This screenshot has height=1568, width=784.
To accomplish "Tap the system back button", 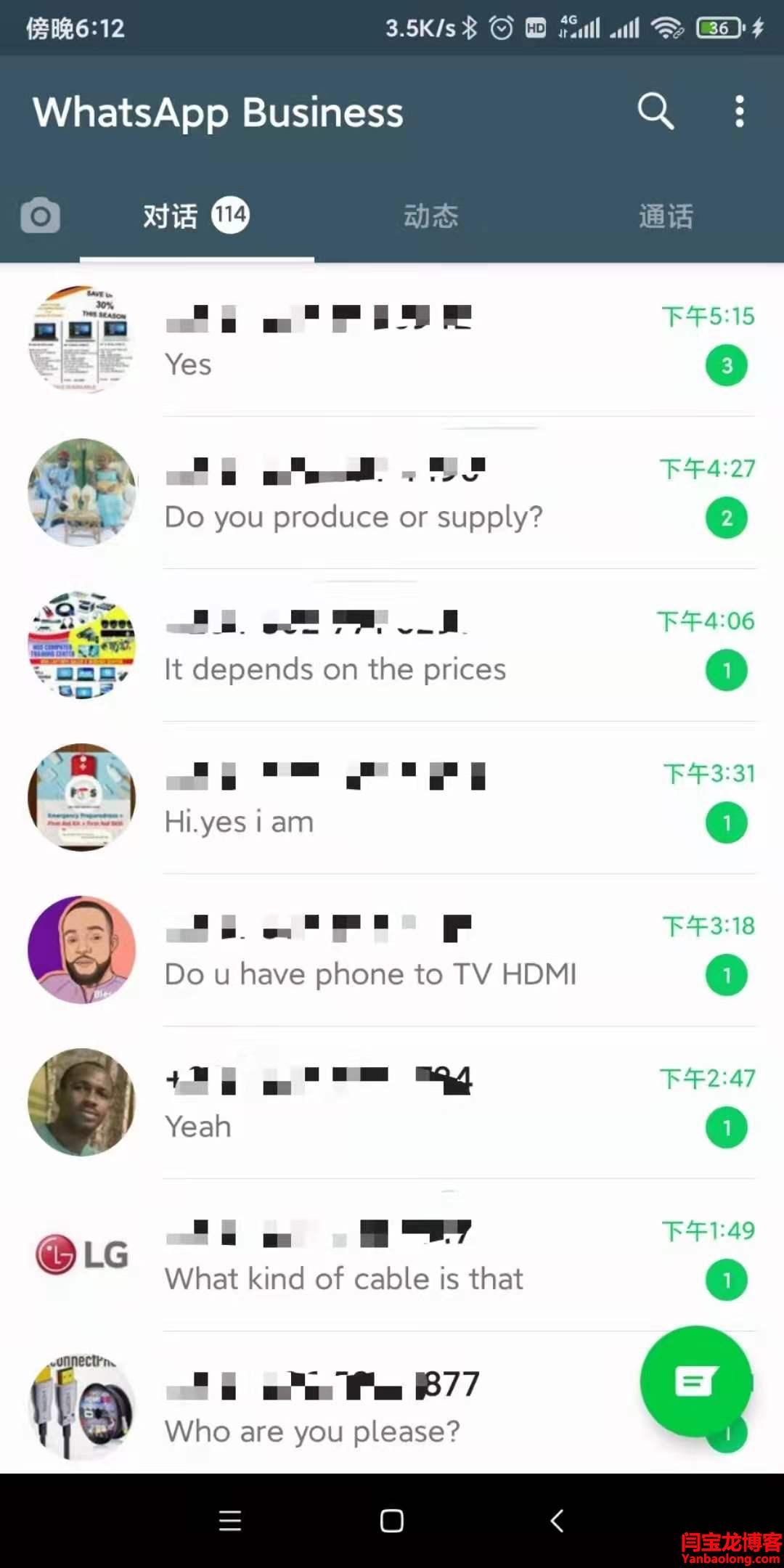I will (557, 1520).
